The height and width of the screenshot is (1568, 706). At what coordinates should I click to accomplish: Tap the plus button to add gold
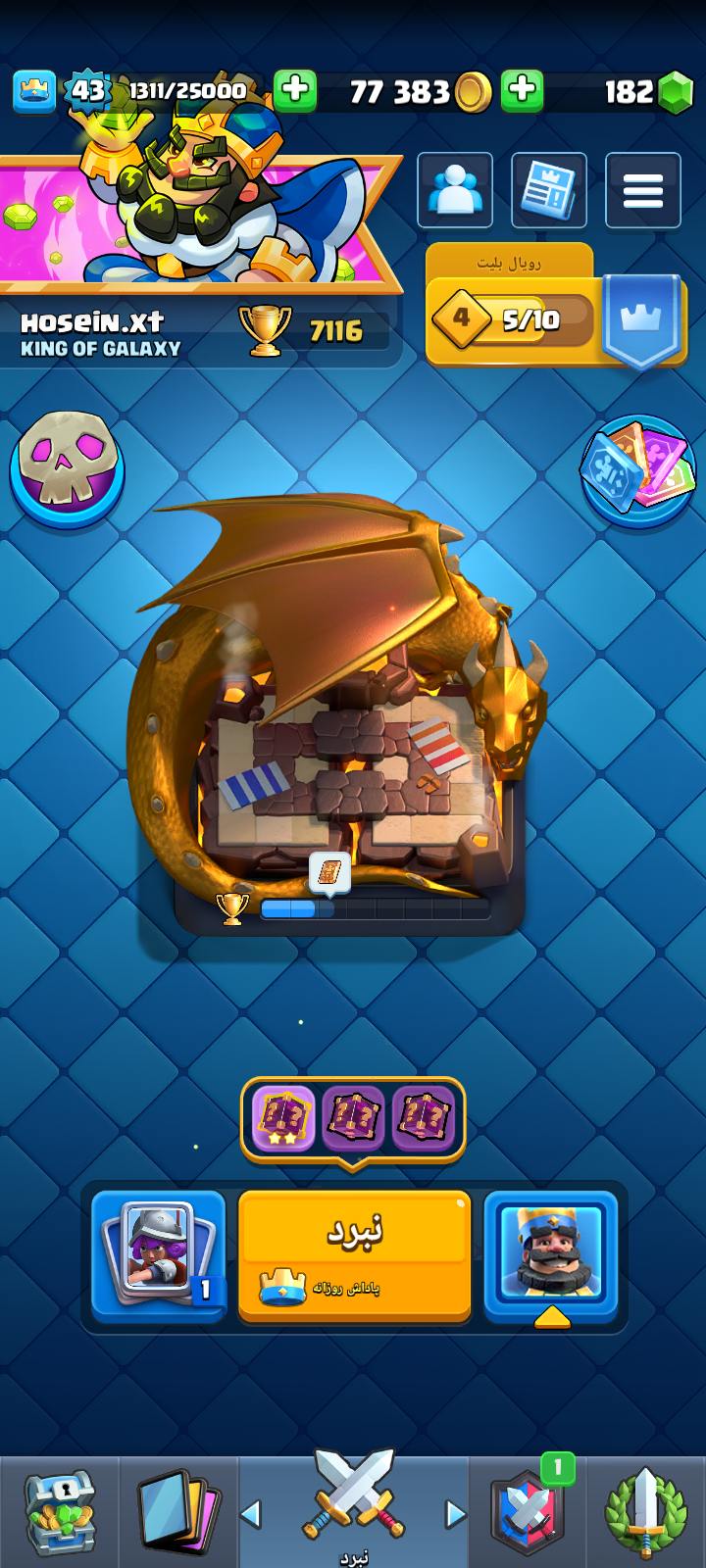tap(295, 90)
